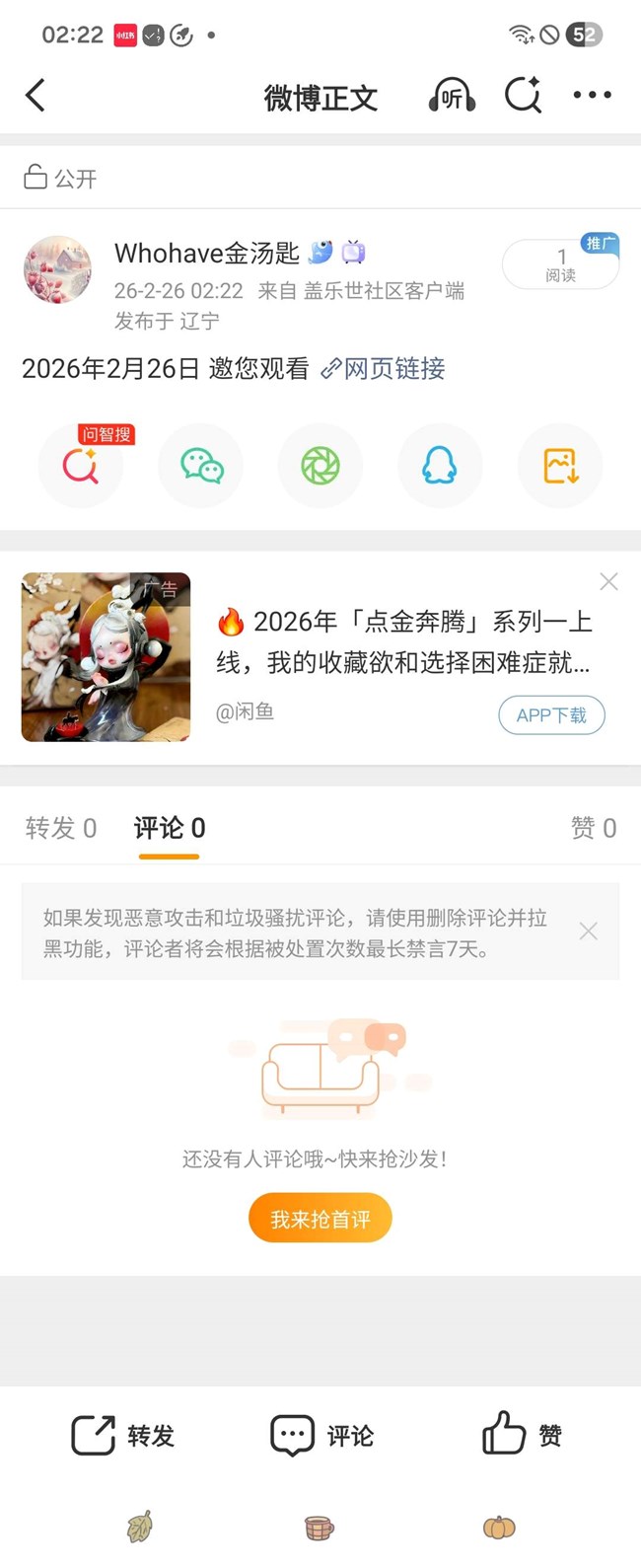Tap the 推广 阅读 promote button
The image size is (641, 1568).
[561, 264]
